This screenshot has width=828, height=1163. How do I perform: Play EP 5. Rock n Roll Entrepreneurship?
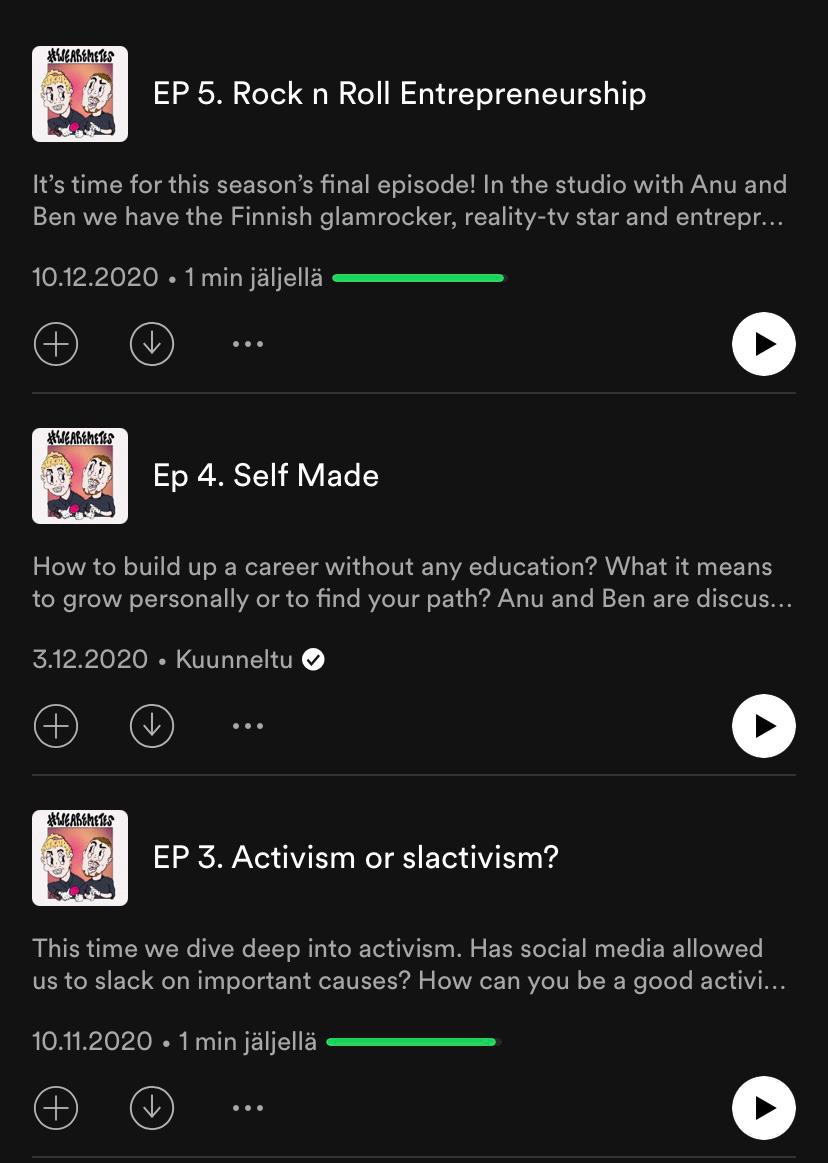tap(763, 344)
